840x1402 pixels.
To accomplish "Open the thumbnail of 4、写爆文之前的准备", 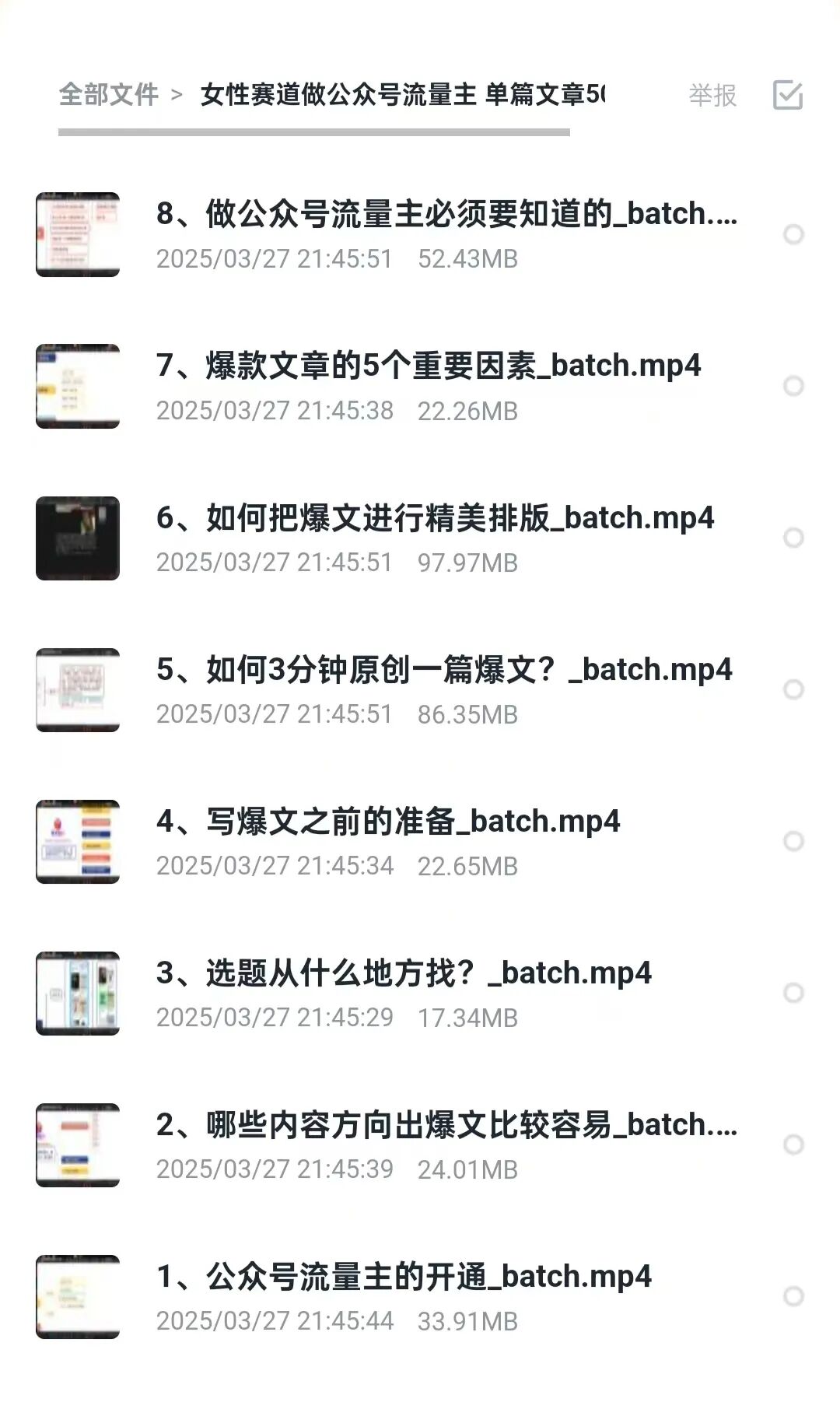I will click(78, 839).
